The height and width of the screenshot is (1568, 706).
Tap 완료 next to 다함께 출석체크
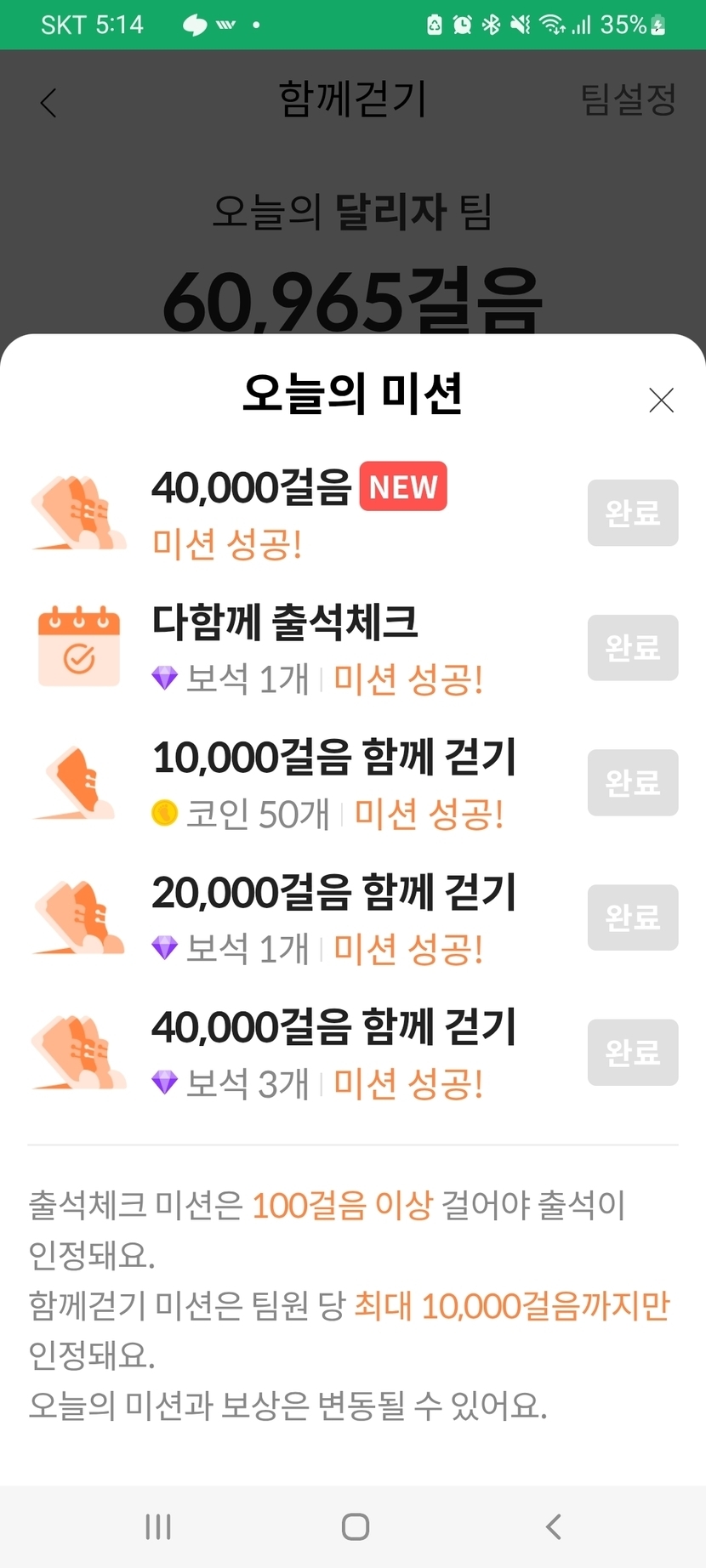pos(633,648)
